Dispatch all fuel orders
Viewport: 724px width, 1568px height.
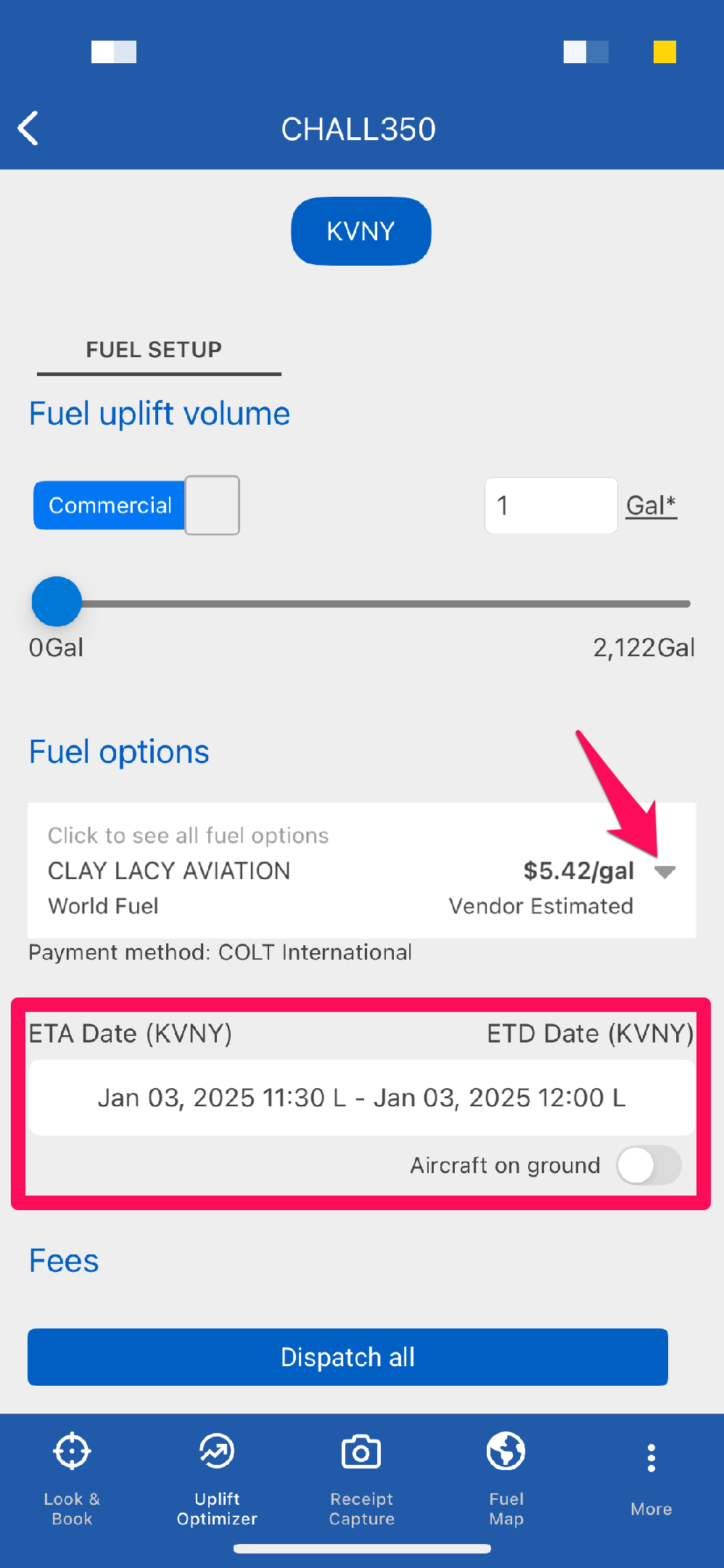click(x=347, y=1357)
